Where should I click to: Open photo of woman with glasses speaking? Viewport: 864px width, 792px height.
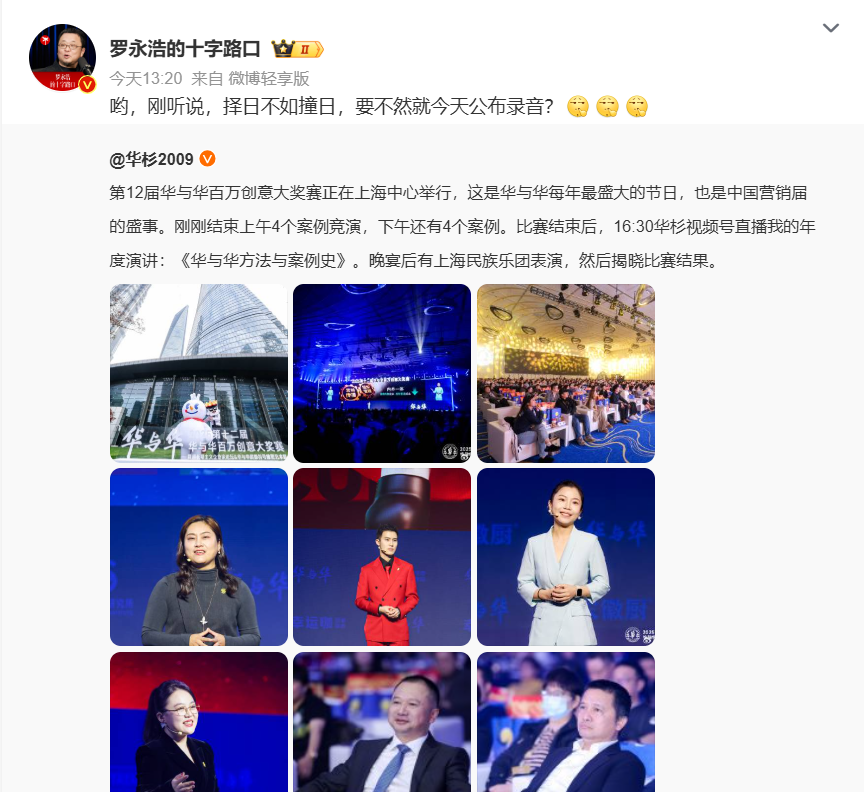click(x=199, y=722)
